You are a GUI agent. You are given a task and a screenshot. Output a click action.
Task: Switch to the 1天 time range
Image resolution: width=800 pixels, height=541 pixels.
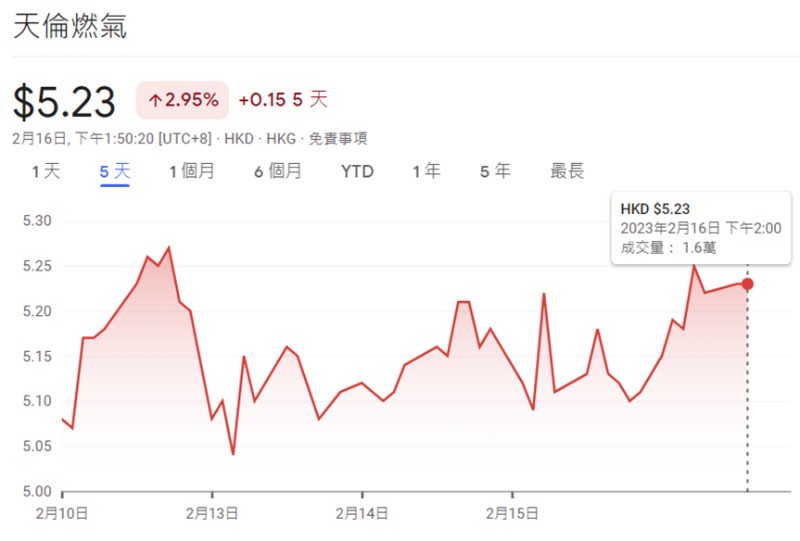(46, 172)
